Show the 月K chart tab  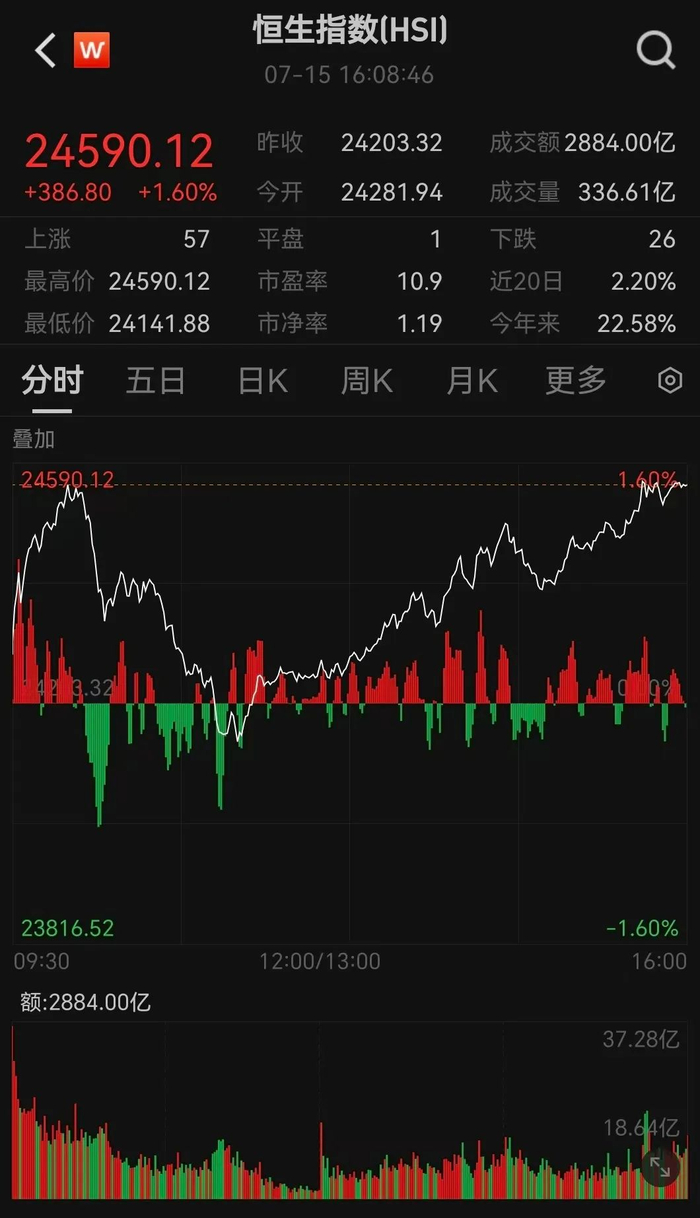click(x=472, y=381)
